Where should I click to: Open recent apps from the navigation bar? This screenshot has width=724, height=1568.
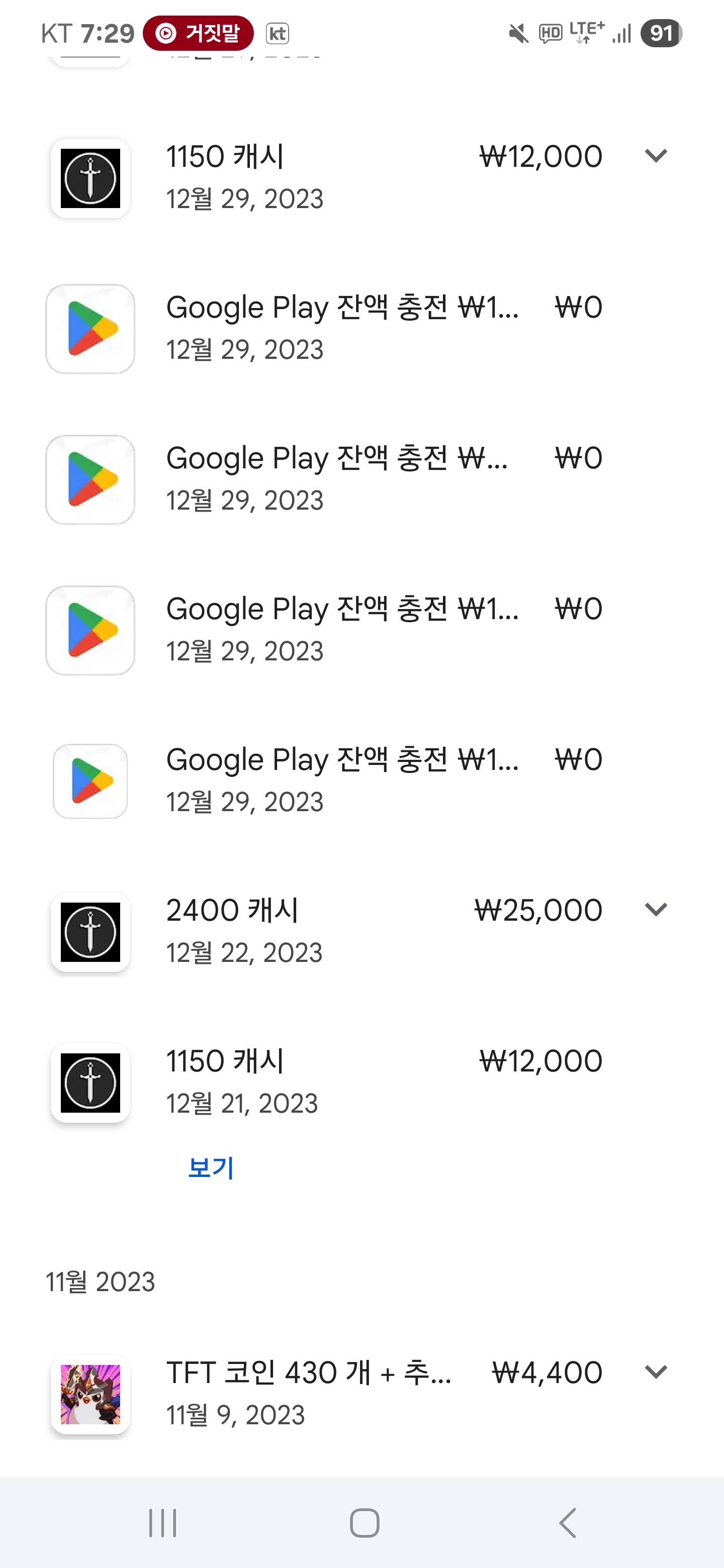162,1523
